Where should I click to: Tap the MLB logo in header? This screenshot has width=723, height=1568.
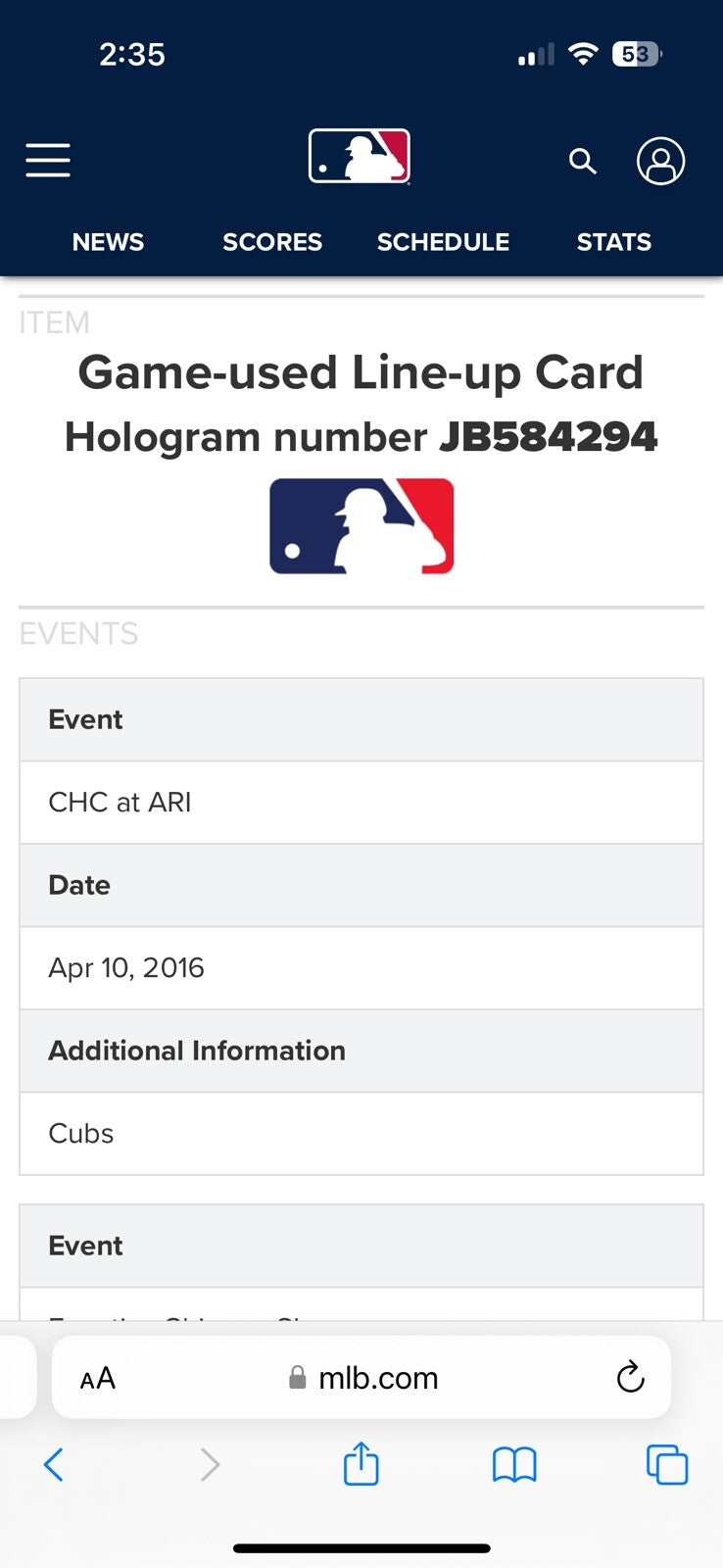(360, 157)
